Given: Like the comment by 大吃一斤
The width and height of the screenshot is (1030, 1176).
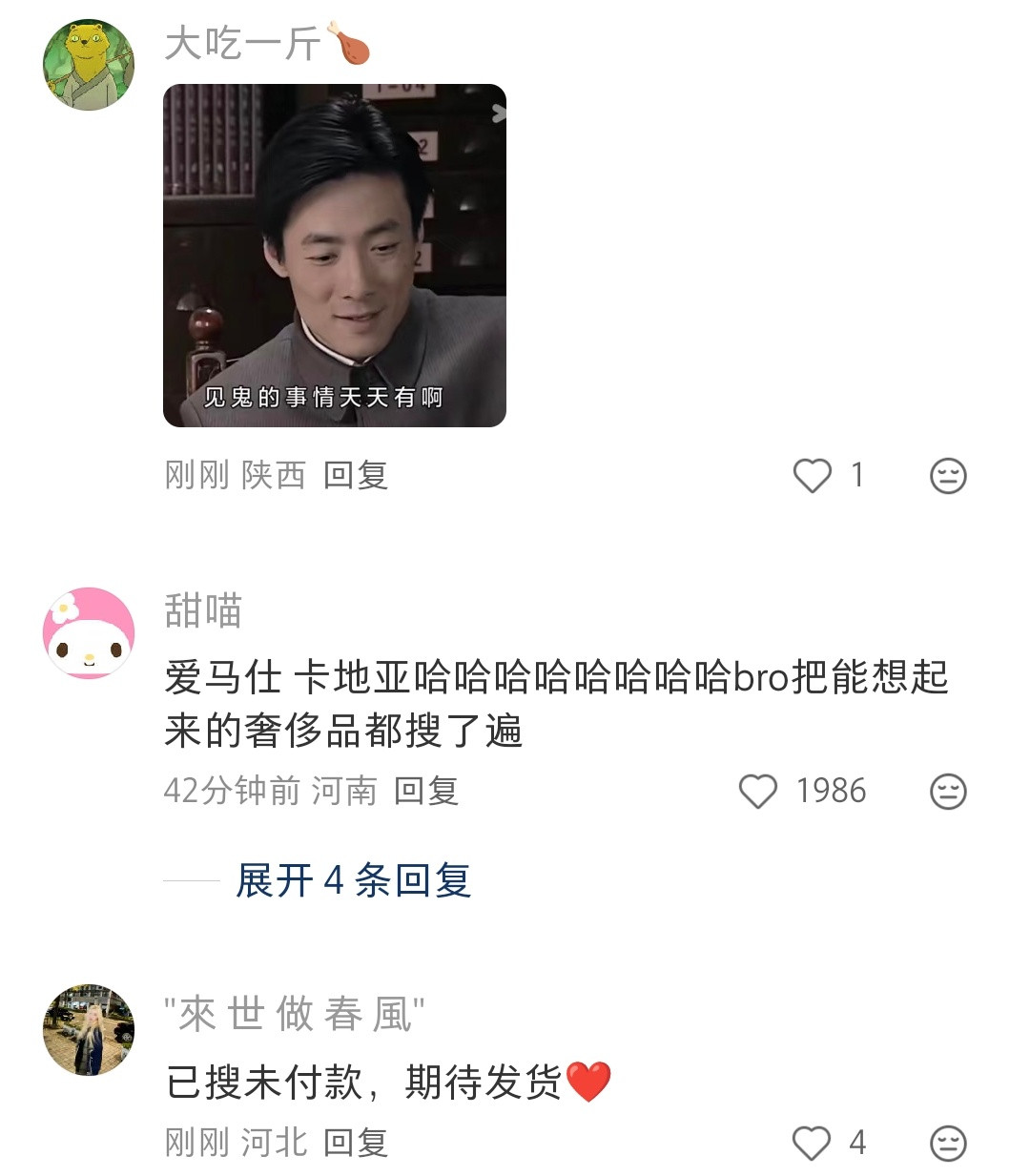Looking at the screenshot, I should [812, 474].
